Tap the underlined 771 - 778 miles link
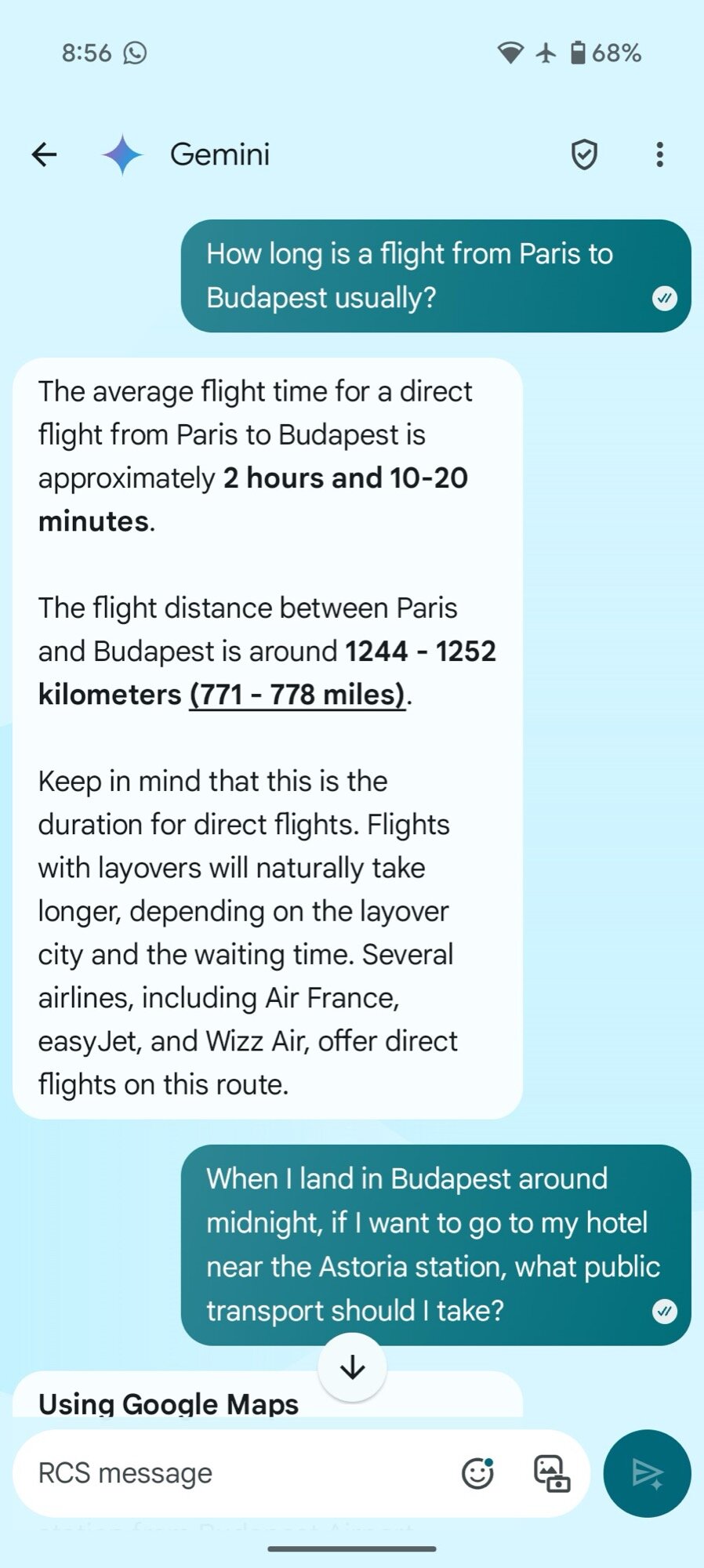704x1568 pixels. (297, 695)
